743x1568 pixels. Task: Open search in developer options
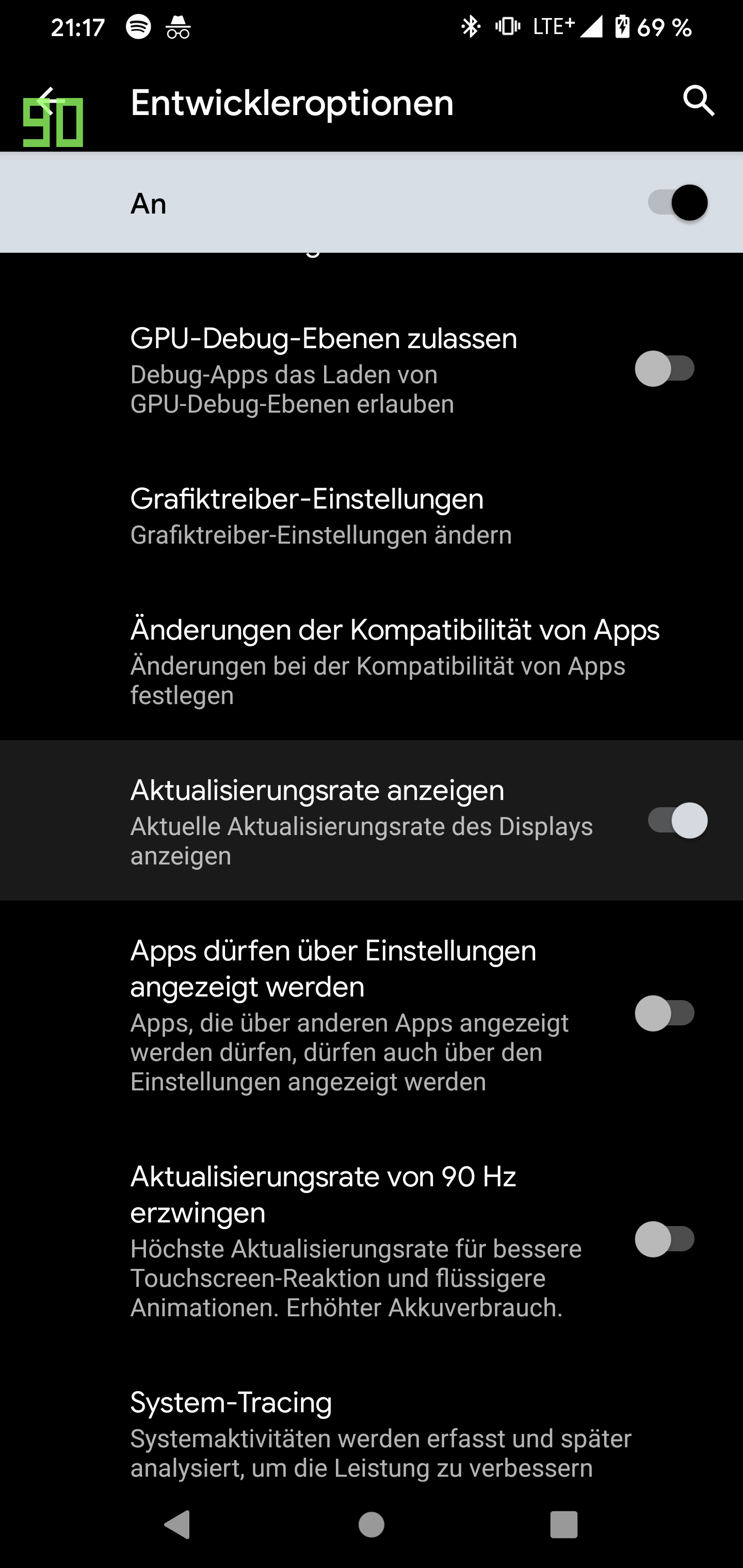[698, 101]
